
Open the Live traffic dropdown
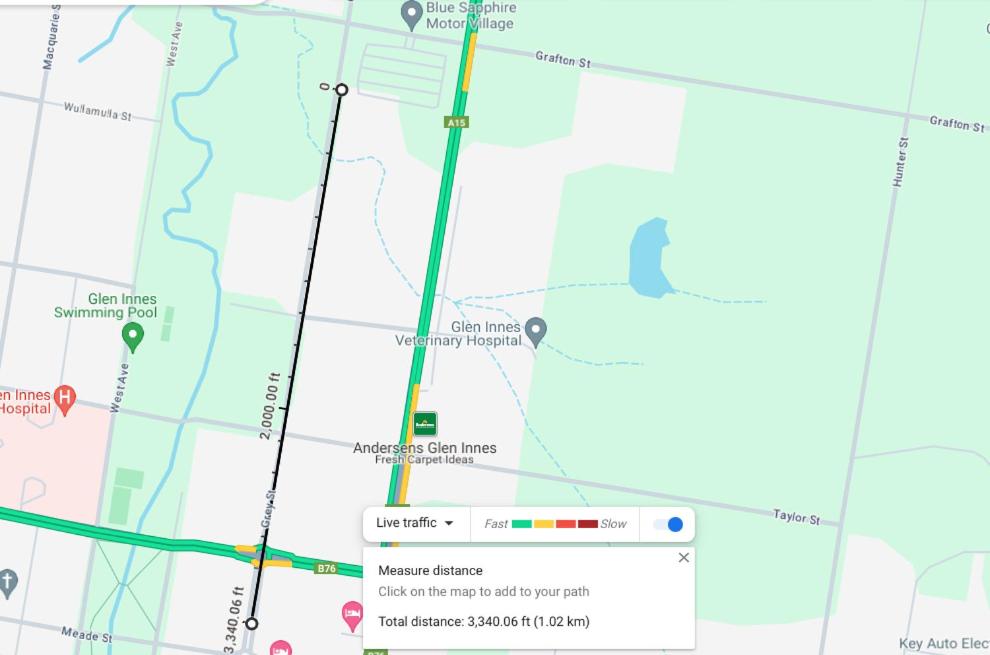pyautogui.click(x=415, y=523)
